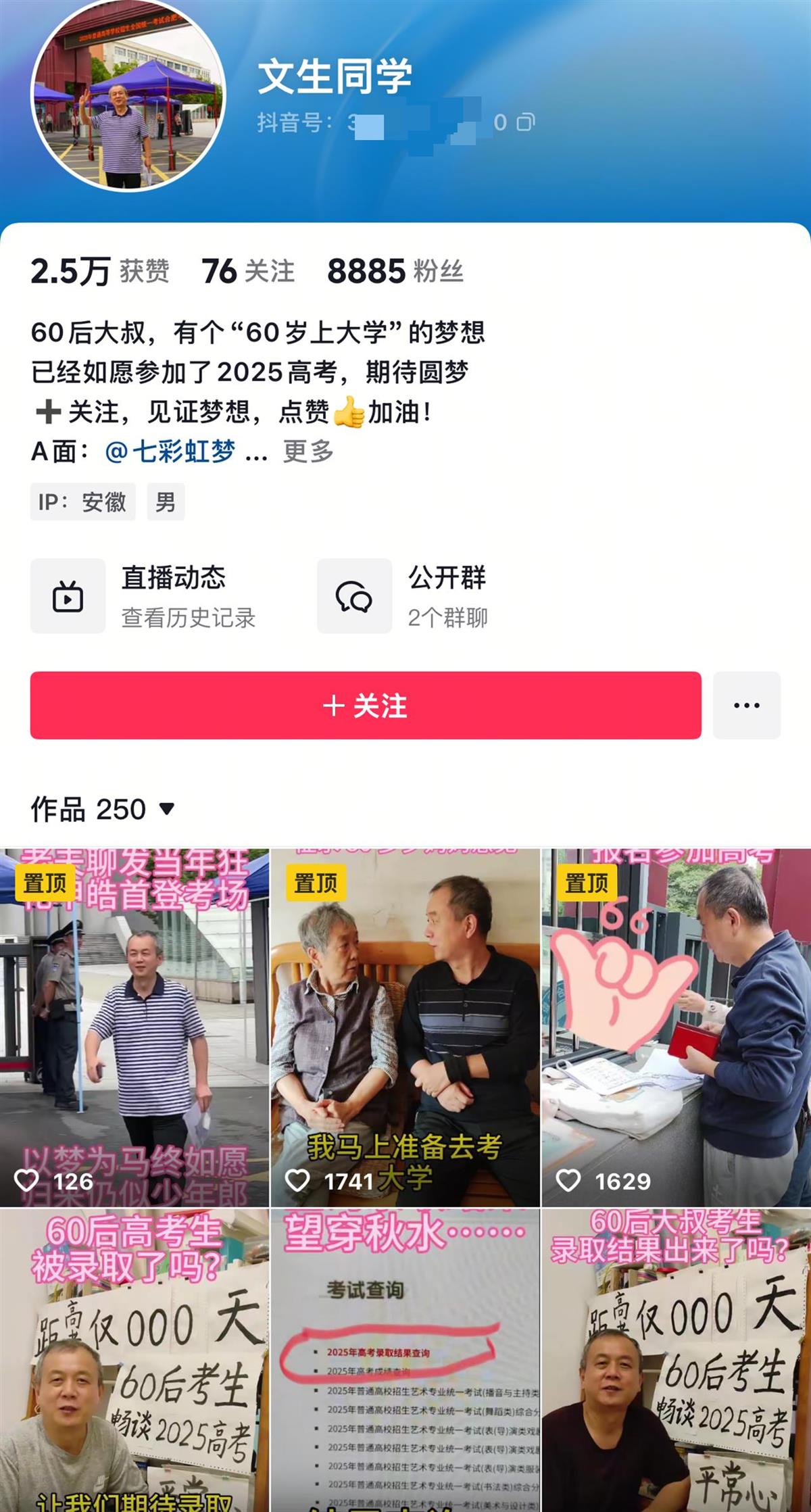Open the three-dot more options button

pos(746,705)
